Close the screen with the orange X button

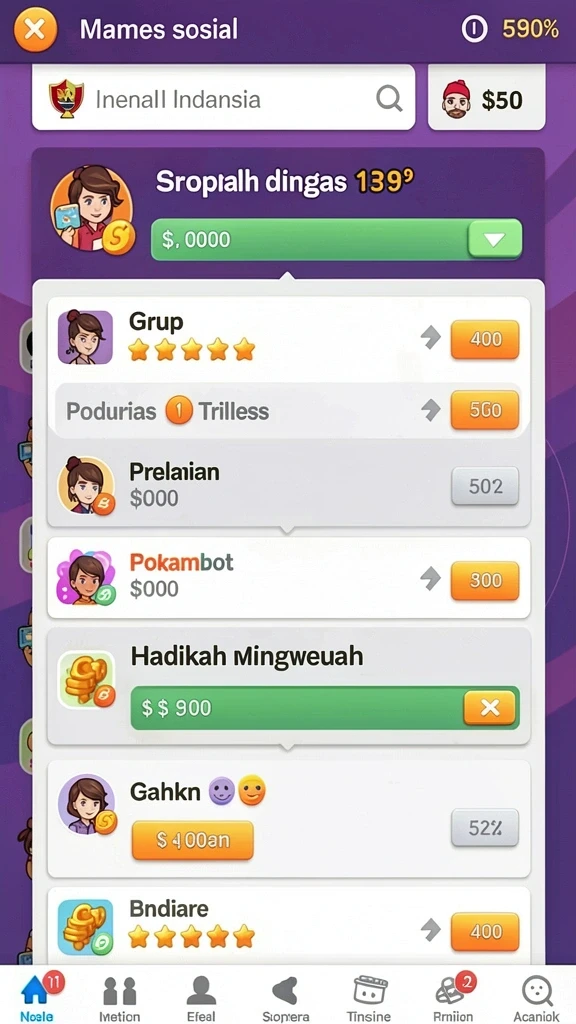pos(35,29)
